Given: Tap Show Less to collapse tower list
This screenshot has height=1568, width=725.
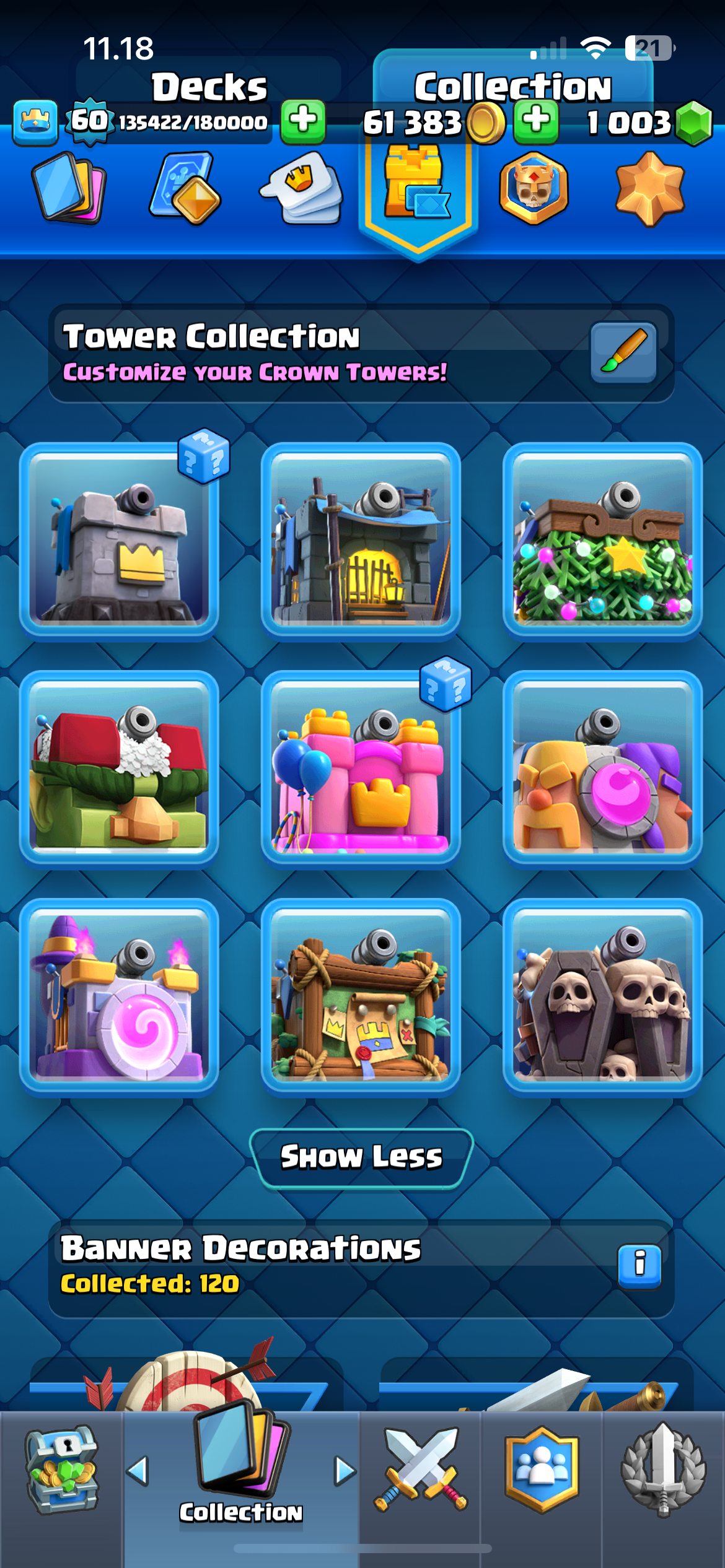Looking at the screenshot, I should click(x=361, y=1157).
